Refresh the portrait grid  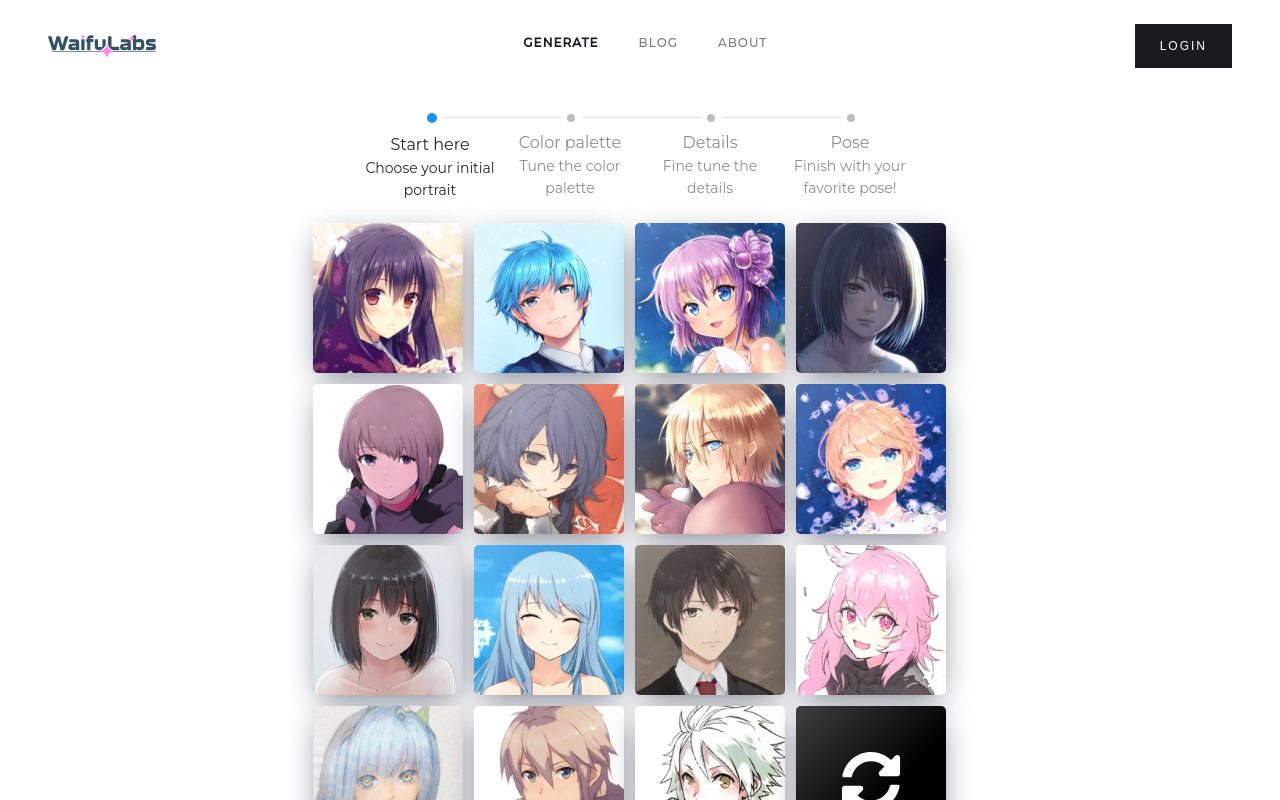coord(871,760)
